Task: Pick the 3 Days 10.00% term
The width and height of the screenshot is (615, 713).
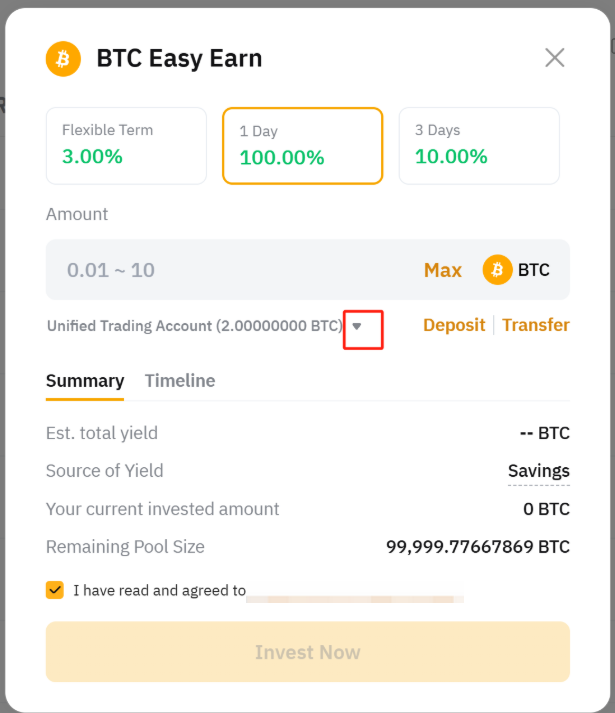Action: (478, 145)
